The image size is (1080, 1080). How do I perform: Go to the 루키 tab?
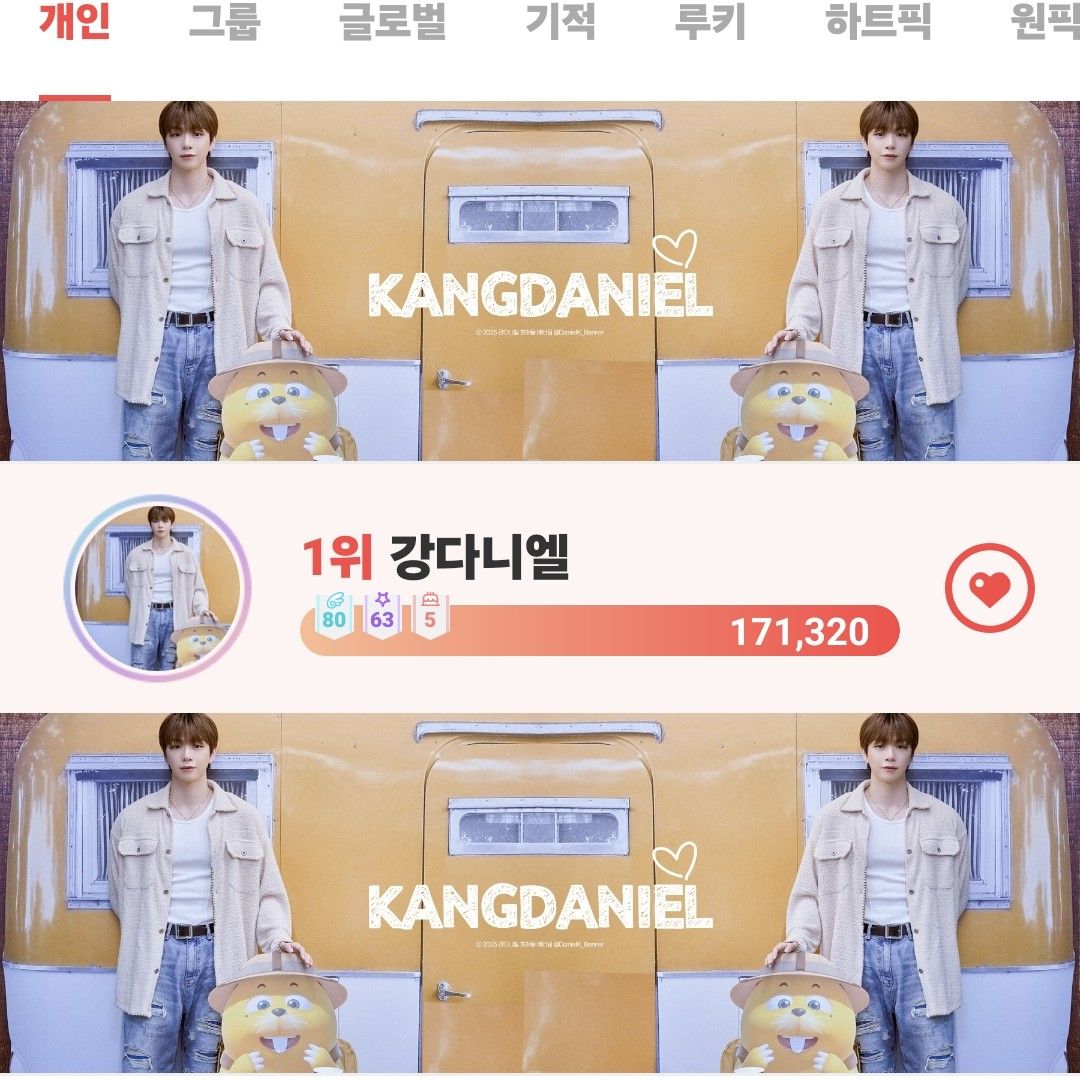710,22
